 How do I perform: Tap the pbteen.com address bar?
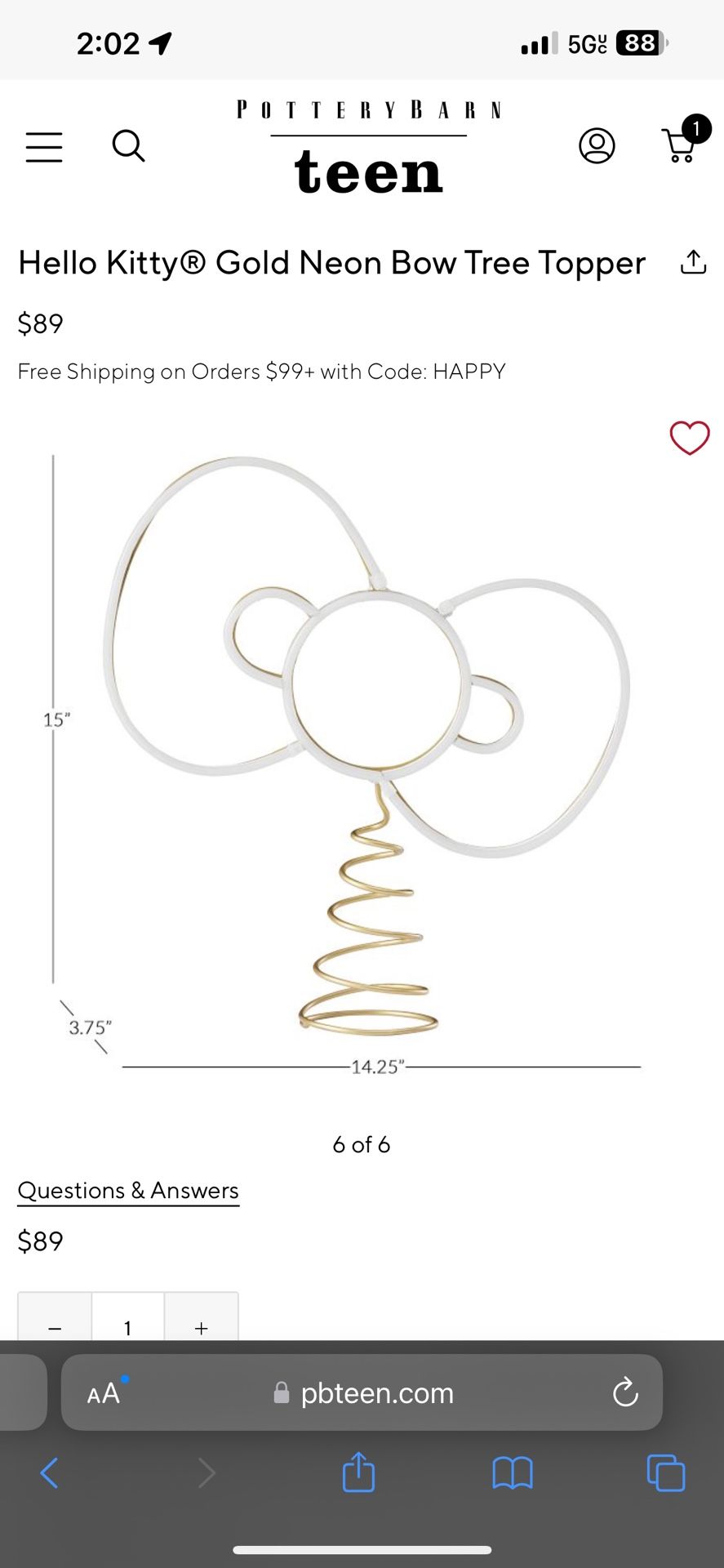pyautogui.click(x=375, y=1393)
